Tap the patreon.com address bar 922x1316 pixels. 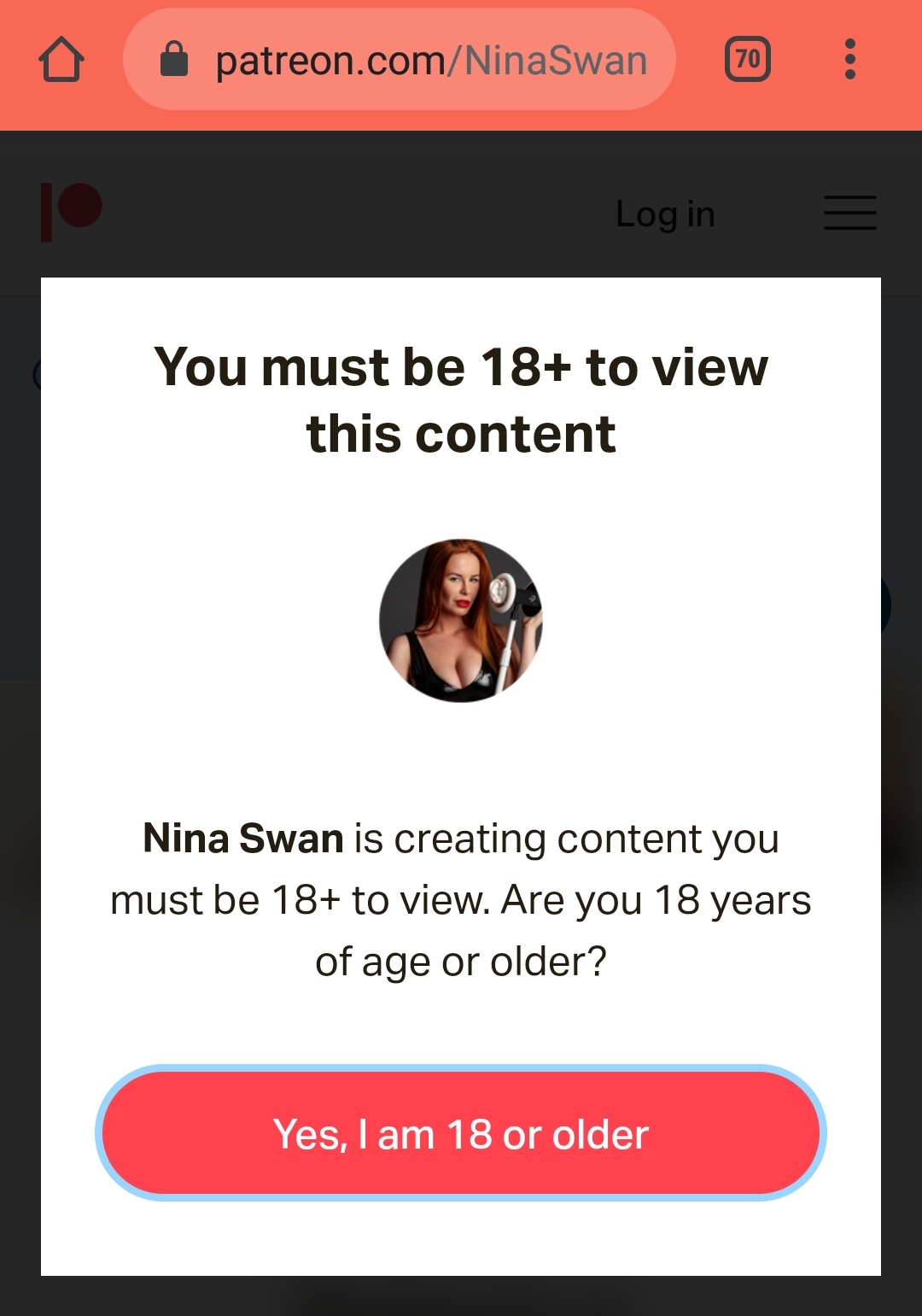point(400,60)
